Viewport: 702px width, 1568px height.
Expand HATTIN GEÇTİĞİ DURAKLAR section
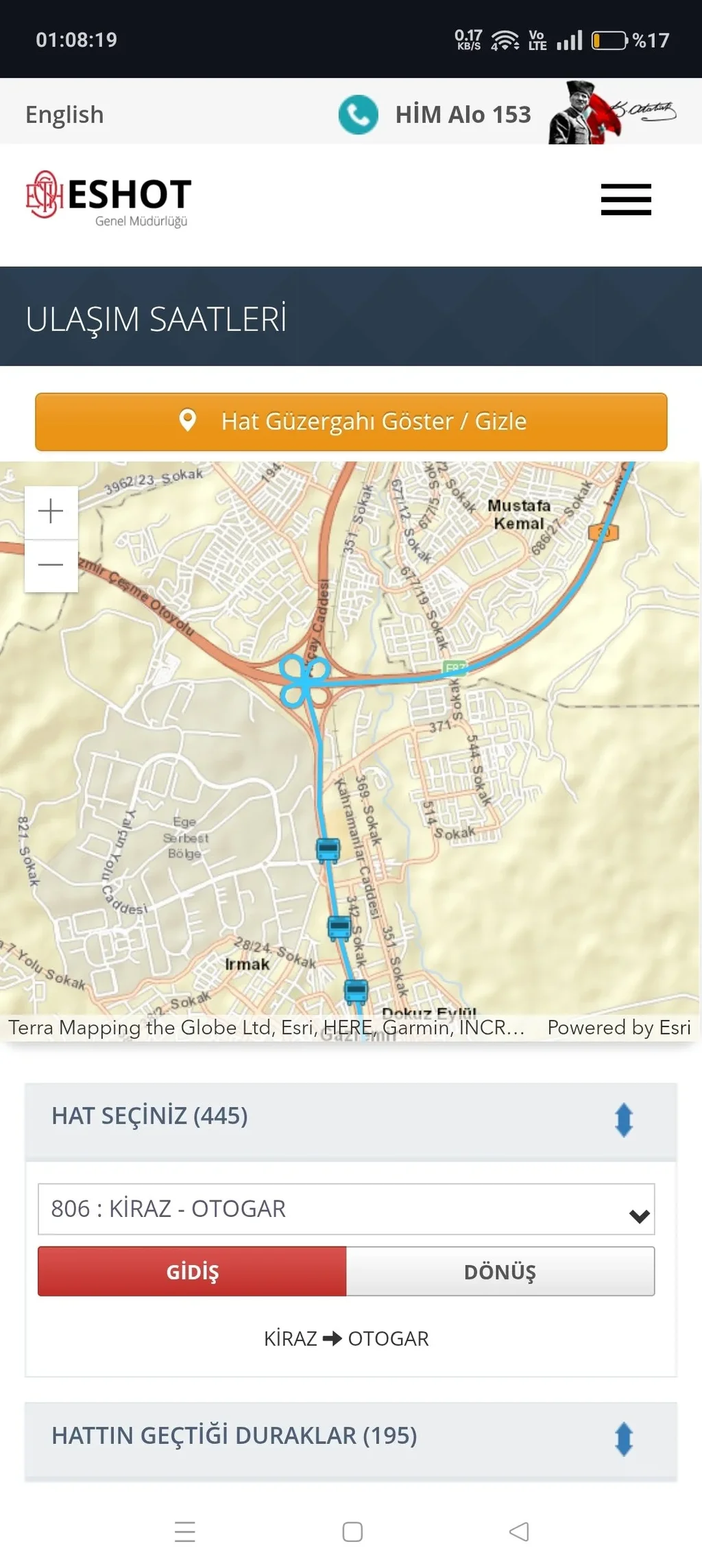(x=622, y=1437)
